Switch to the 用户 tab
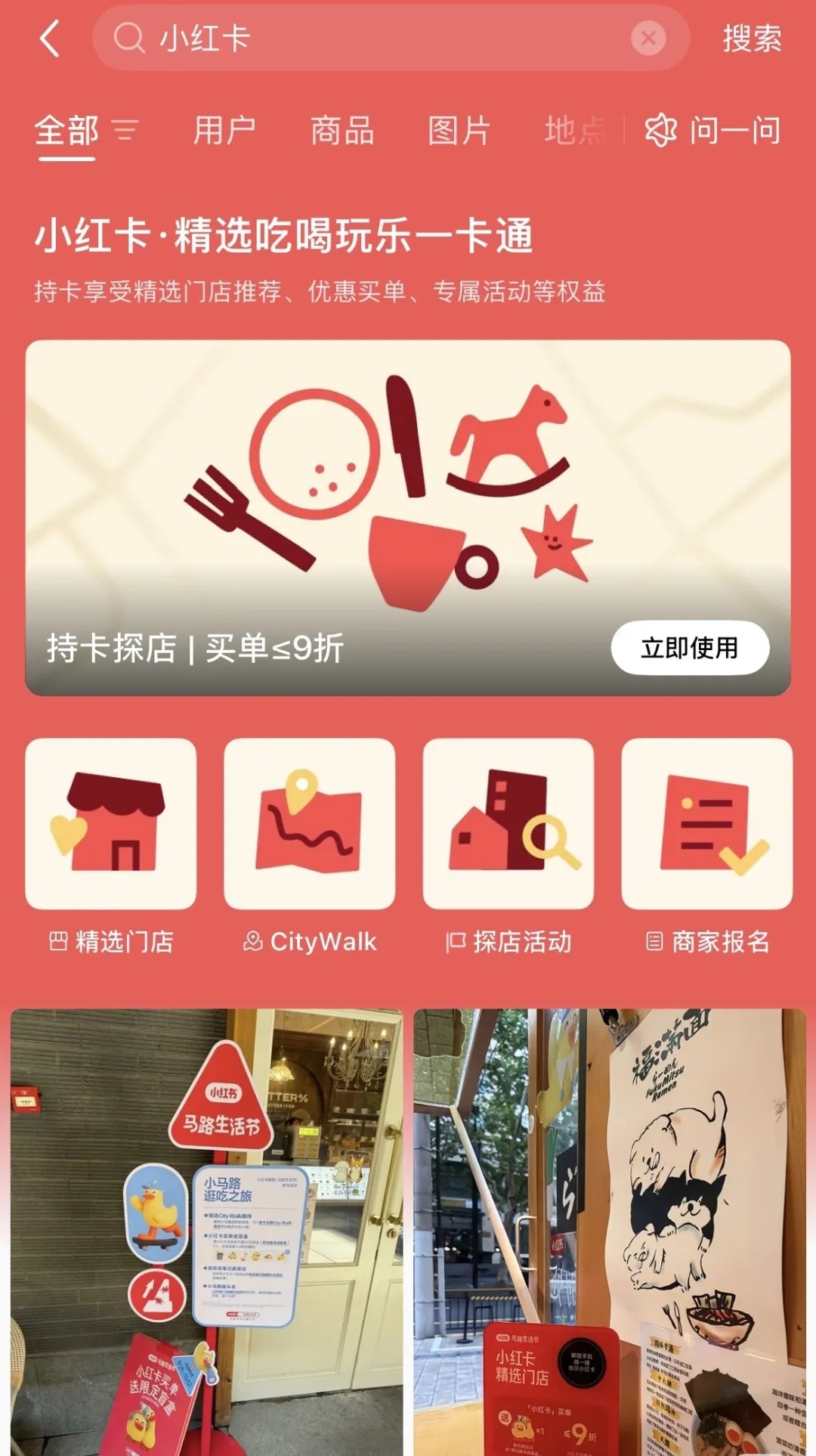 coord(224,131)
